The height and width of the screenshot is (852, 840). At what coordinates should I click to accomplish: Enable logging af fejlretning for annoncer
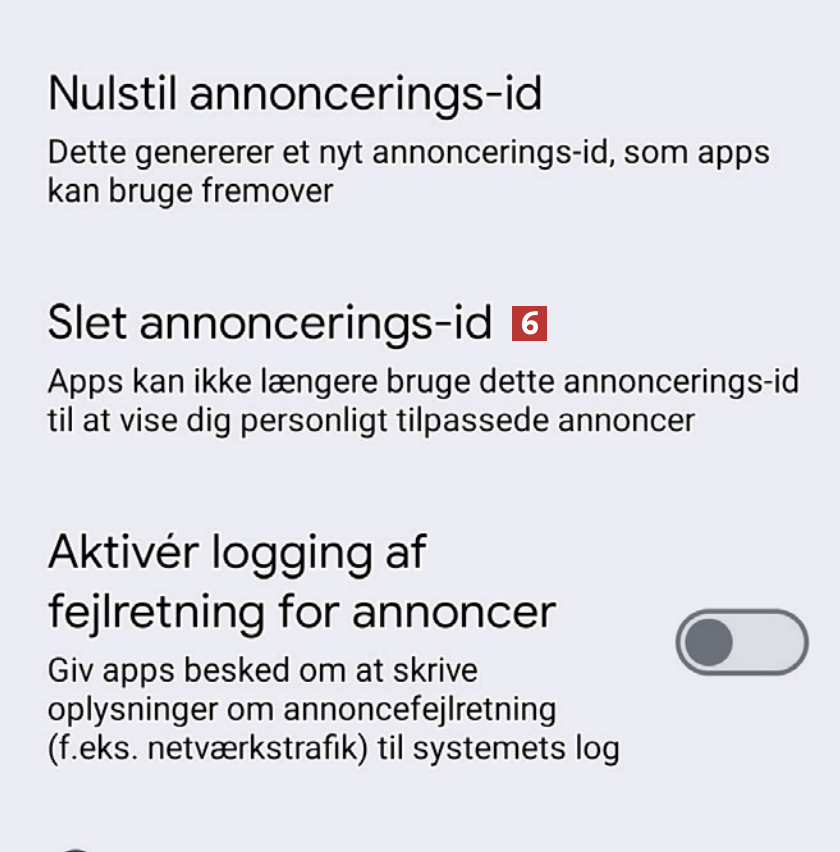pyautogui.click(x=741, y=642)
